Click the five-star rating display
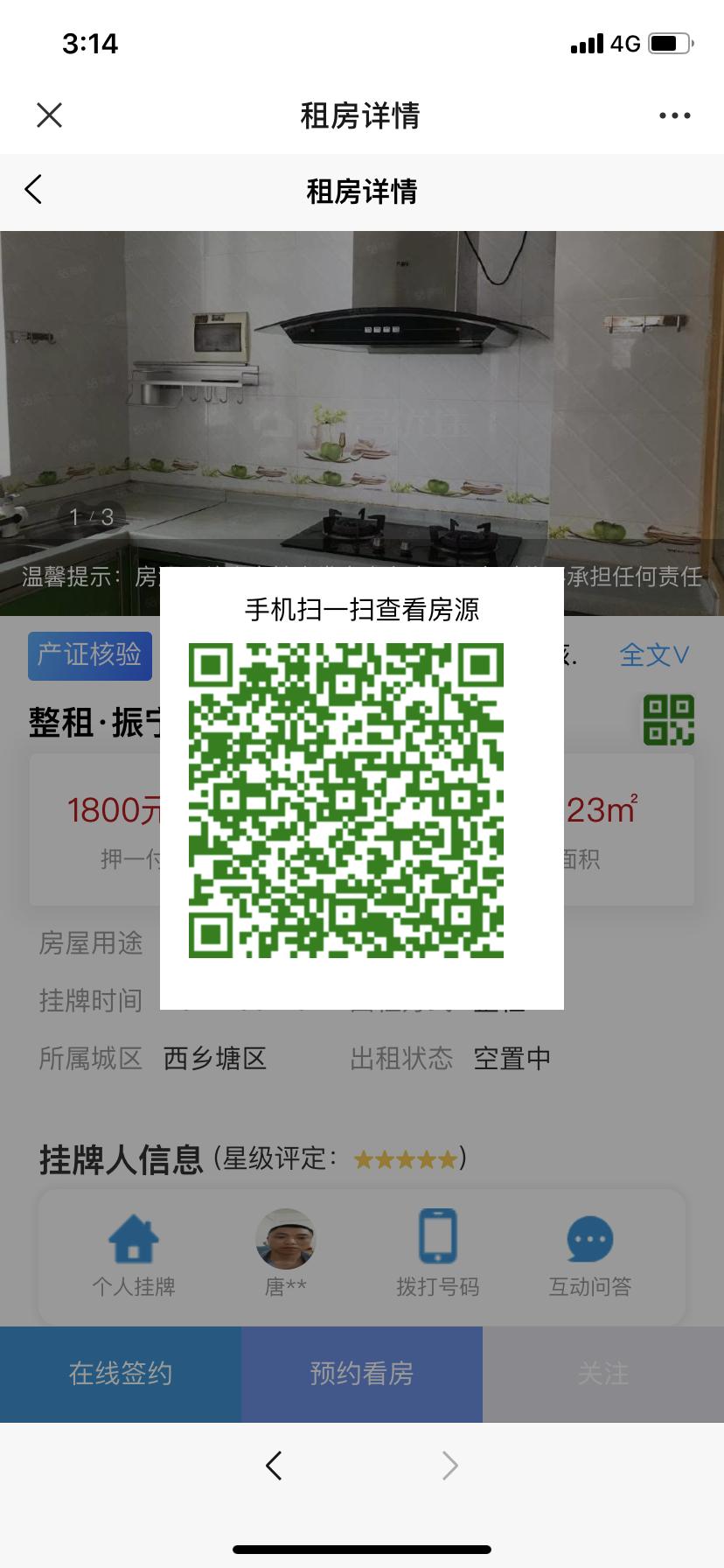 pyautogui.click(x=404, y=1159)
